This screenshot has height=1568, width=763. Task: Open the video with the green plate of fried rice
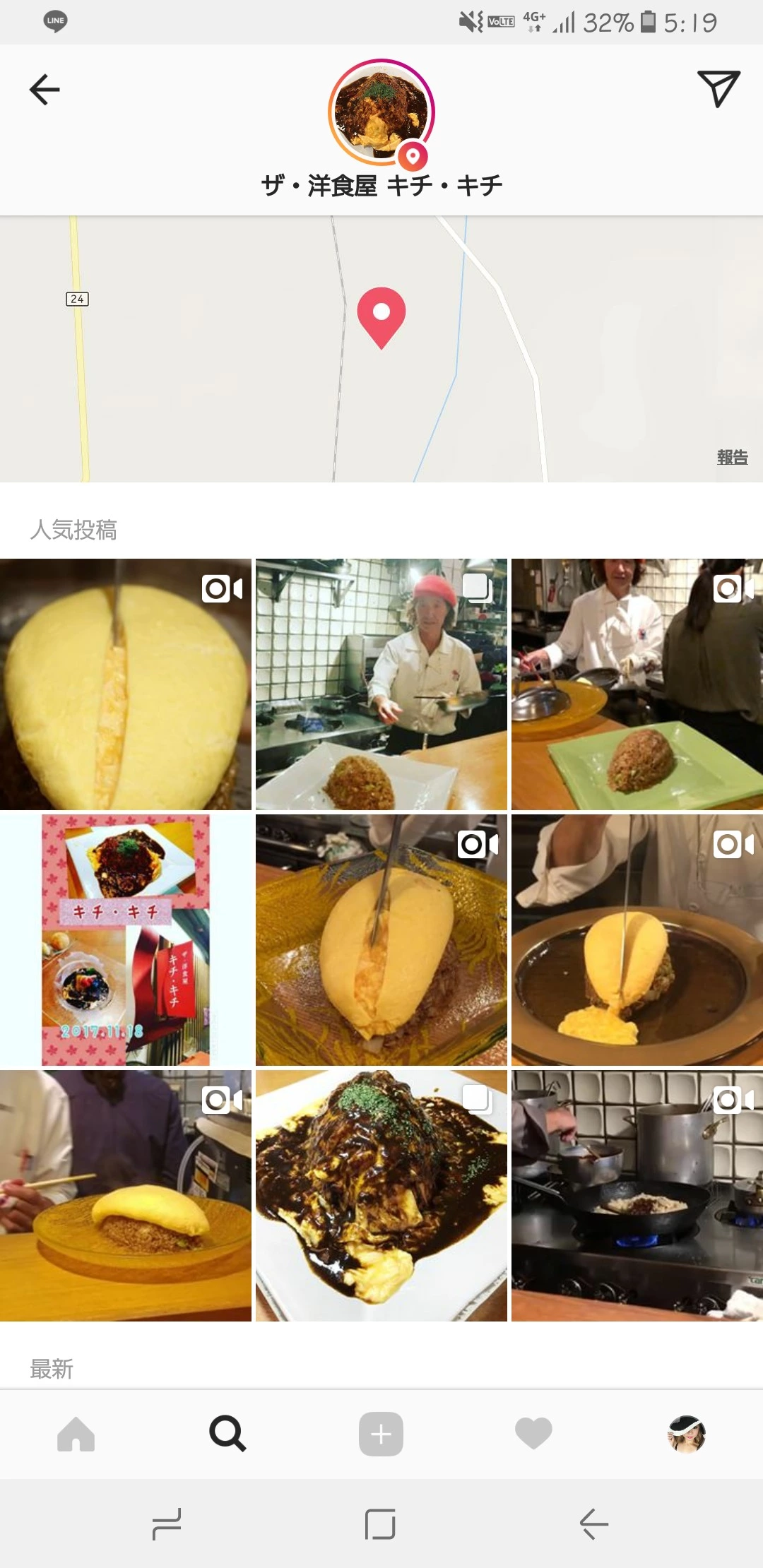point(637,684)
